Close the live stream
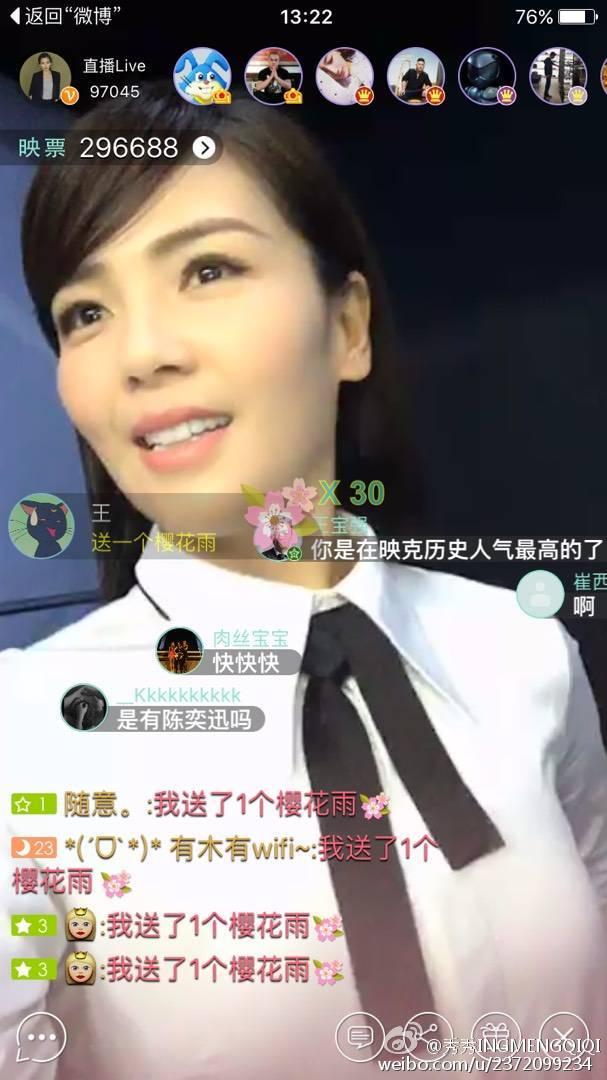This screenshot has height=1080, width=607. (x=564, y=1037)
